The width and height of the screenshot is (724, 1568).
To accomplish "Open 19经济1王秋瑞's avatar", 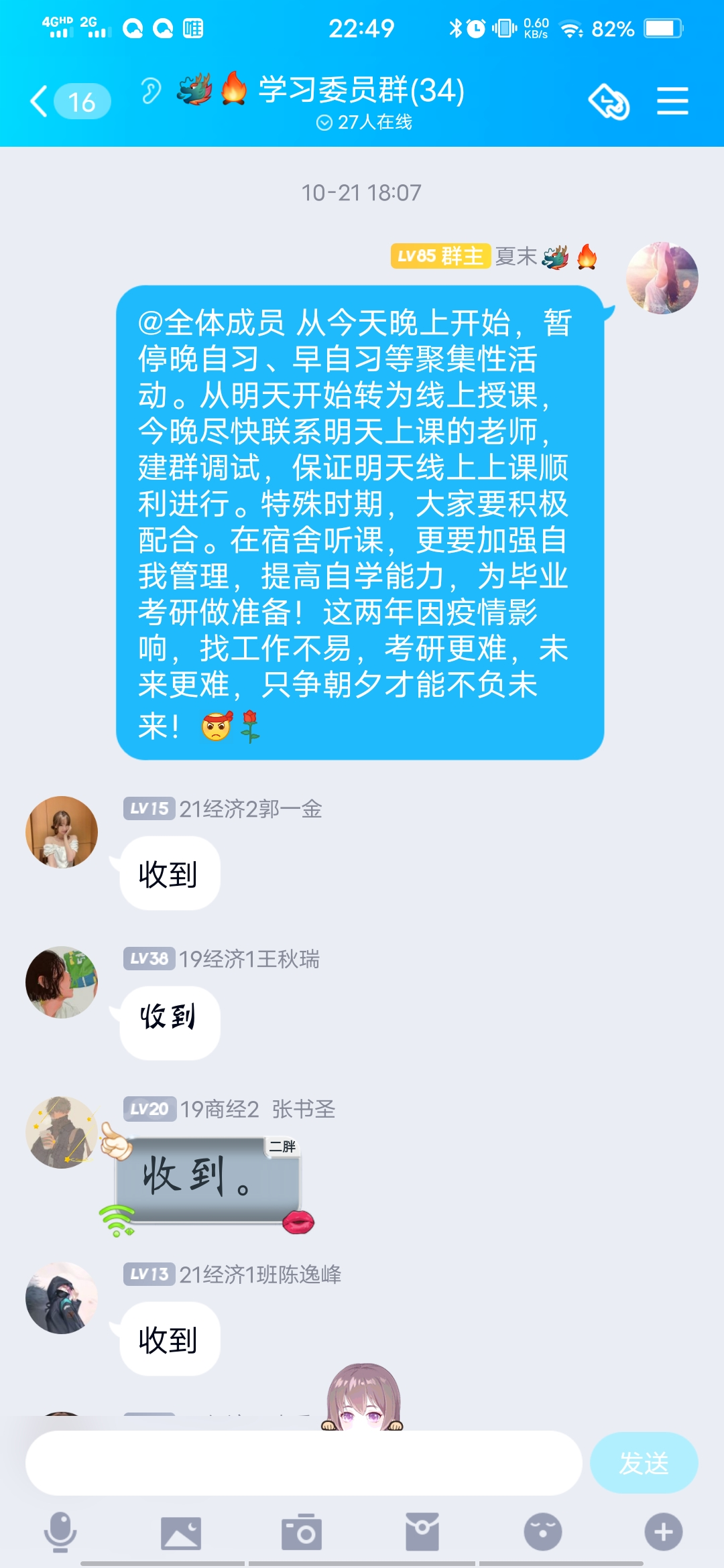I will (62, 982).
